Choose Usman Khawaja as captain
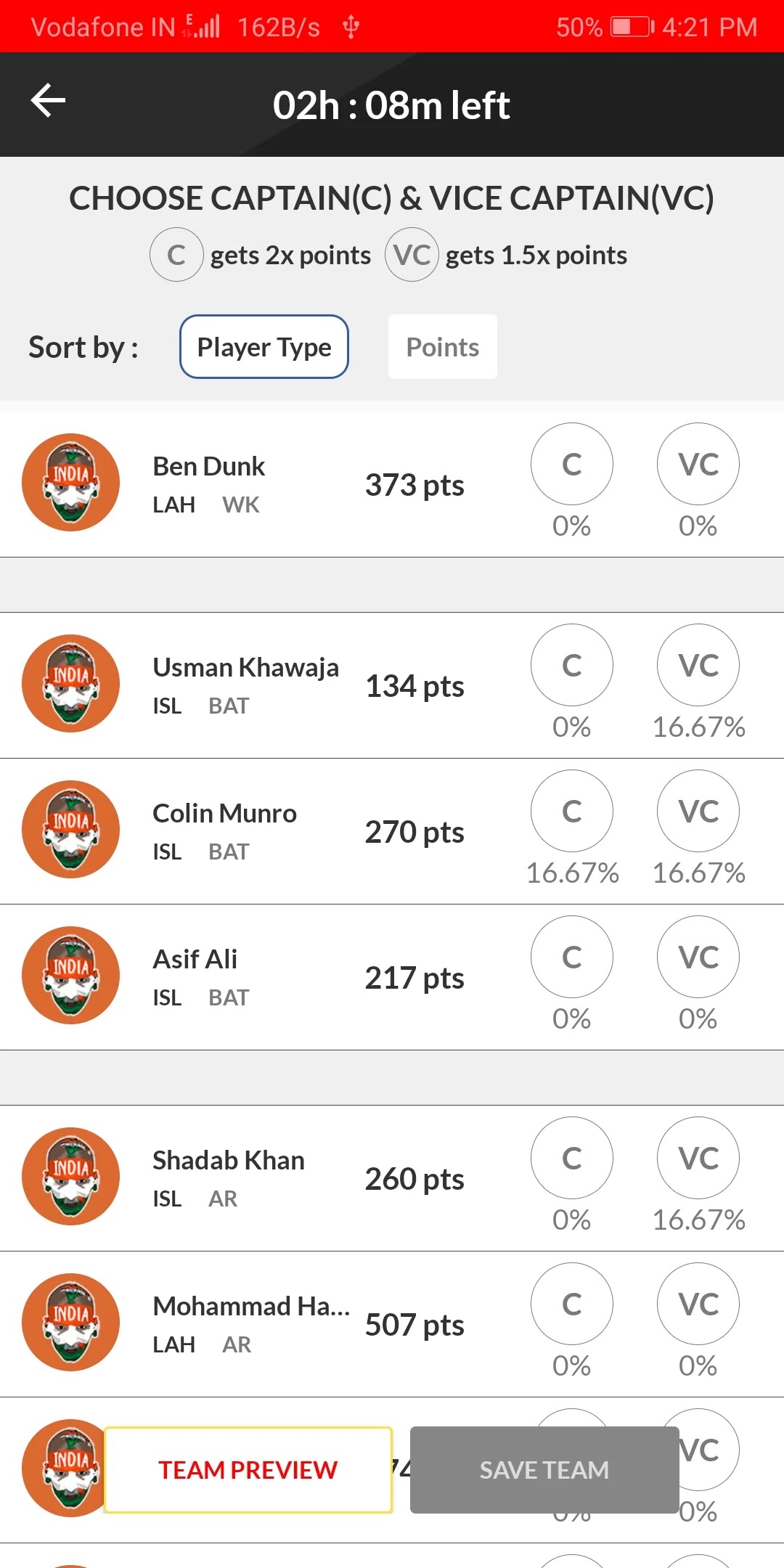784x1568 pixels. click(x=571, y=666)
